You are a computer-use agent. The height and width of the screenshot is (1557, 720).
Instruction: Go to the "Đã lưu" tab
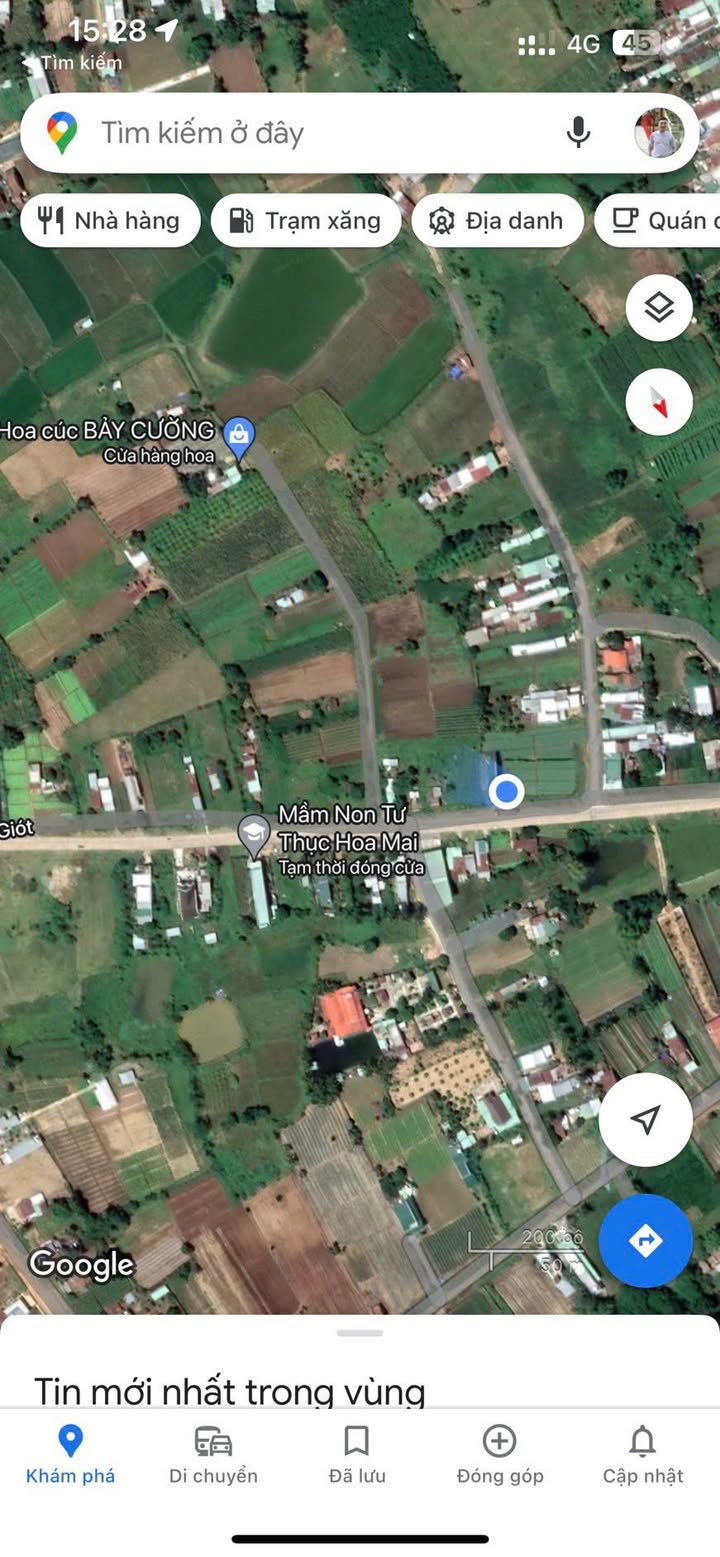(357, 1454)
